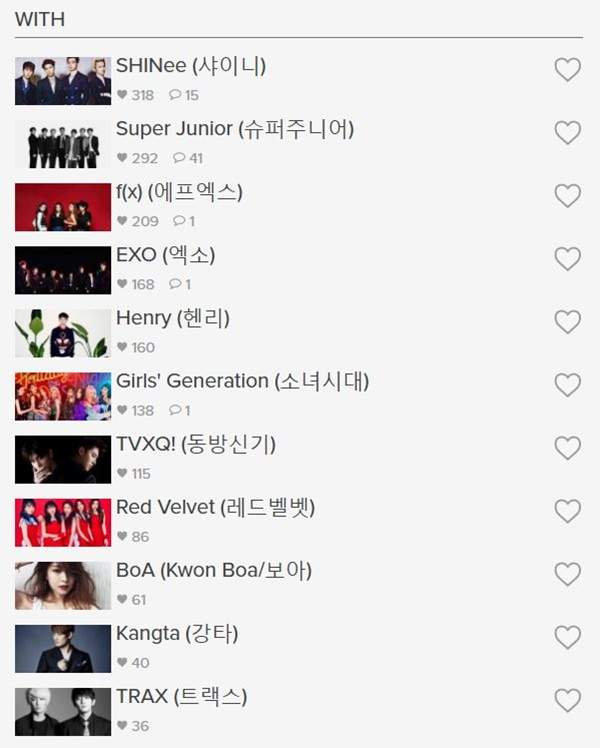This screenshot has height=748, width=600.
Task: Favorite Super Junior using its heart
Action: [567, 133]
